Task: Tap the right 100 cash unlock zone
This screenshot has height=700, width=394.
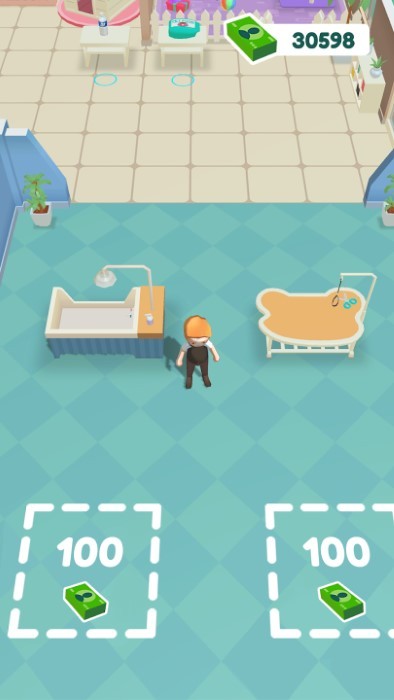Action: (x=330, y=571)
